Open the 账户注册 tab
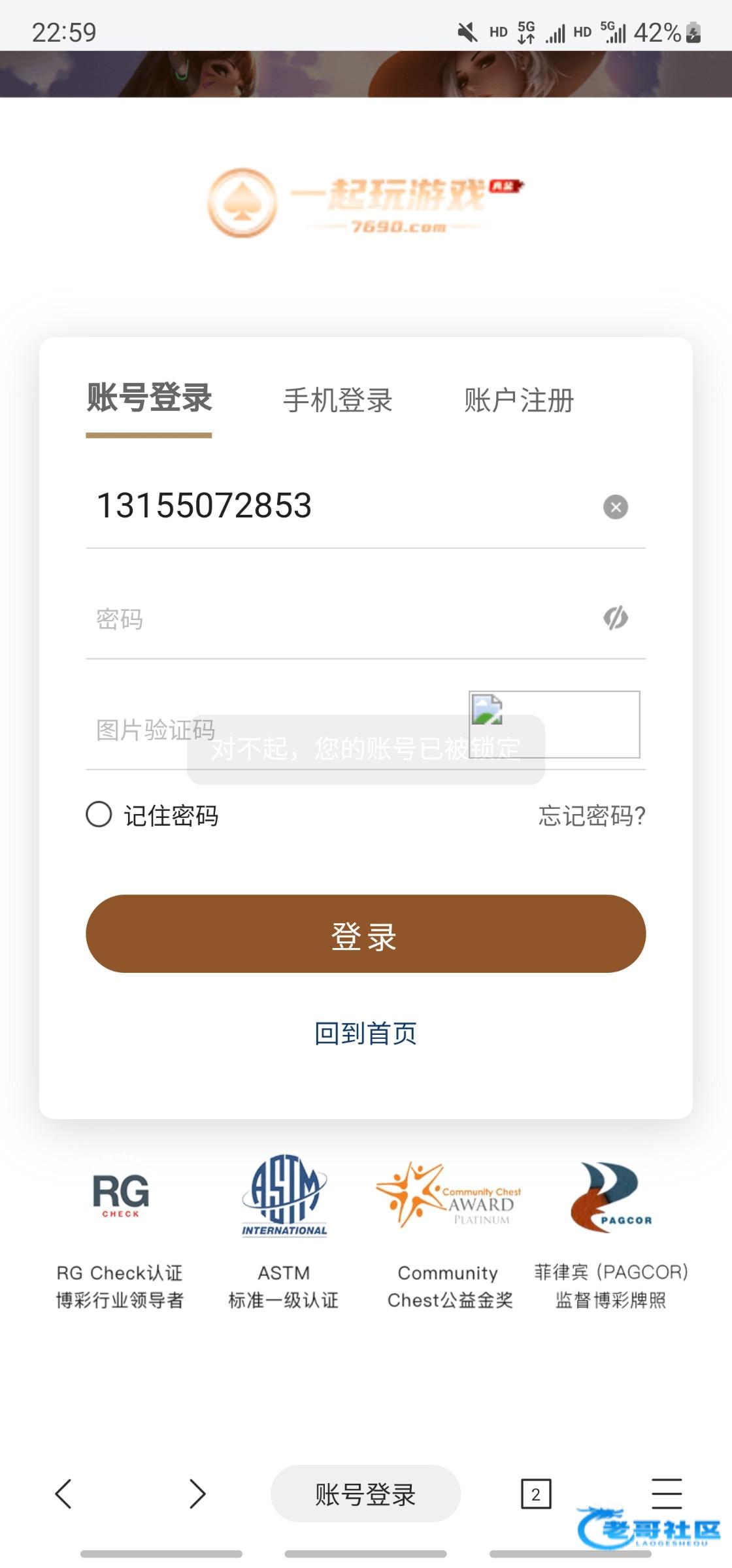Viewport: 732px width, 1568px height. (519, 400)
